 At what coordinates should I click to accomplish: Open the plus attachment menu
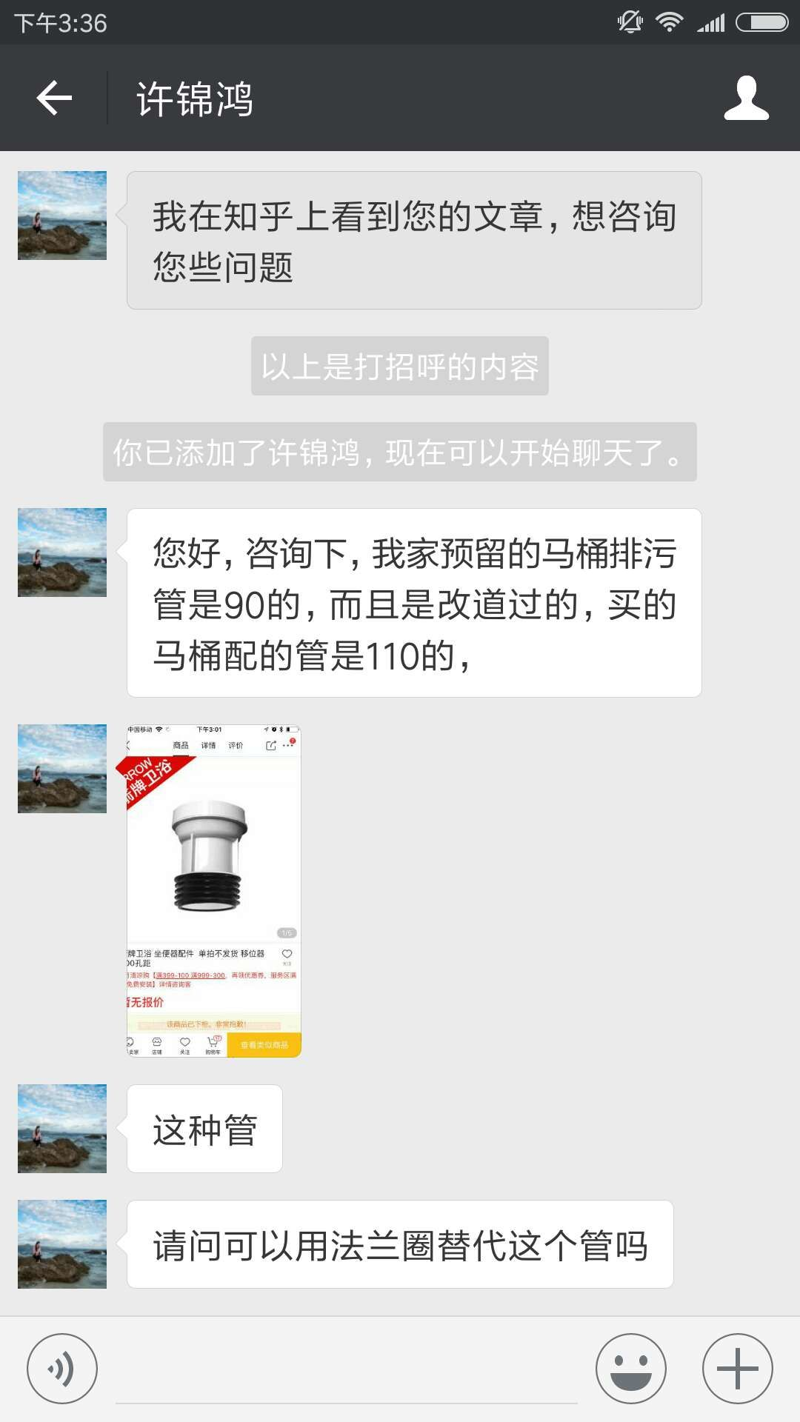coord(737,1369)
